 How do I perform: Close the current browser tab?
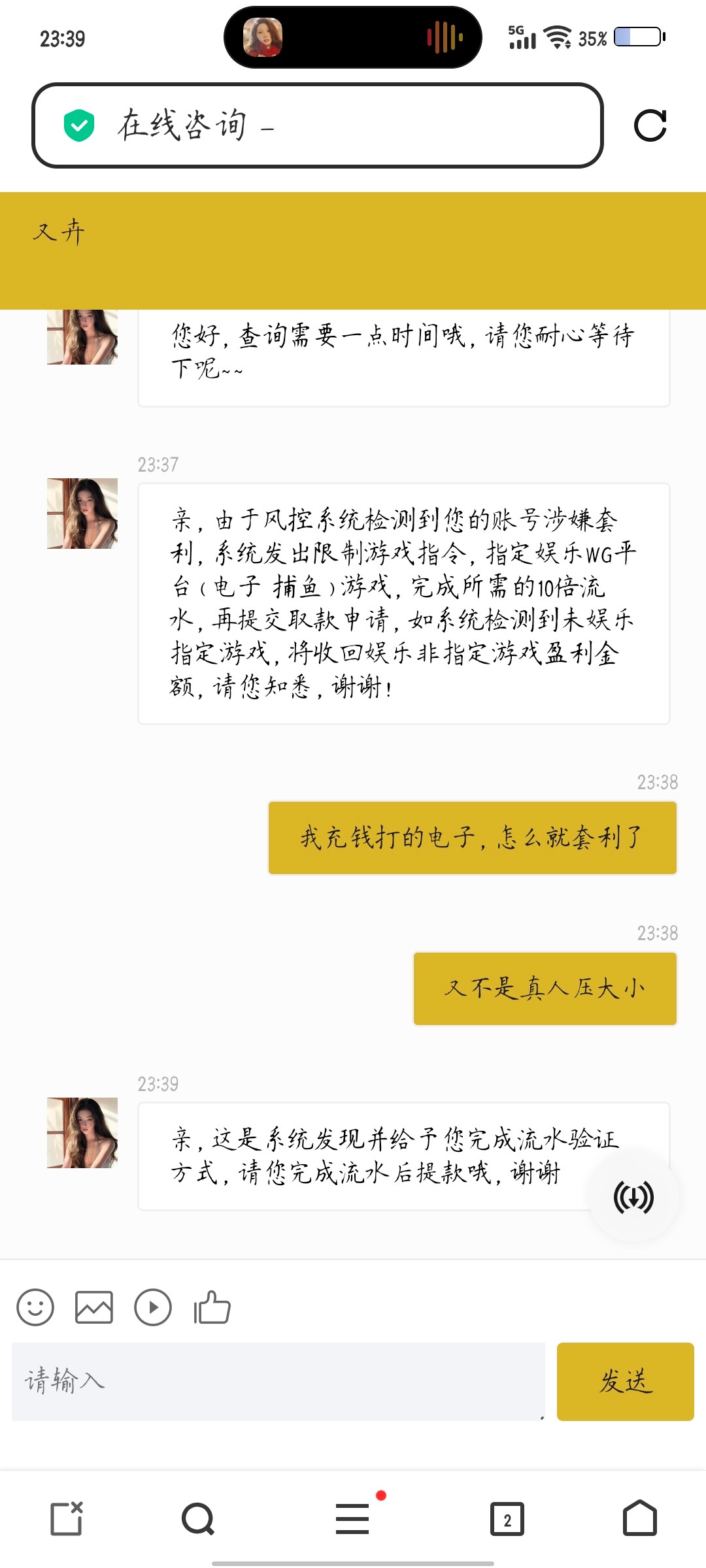[x=67, y=1518]
